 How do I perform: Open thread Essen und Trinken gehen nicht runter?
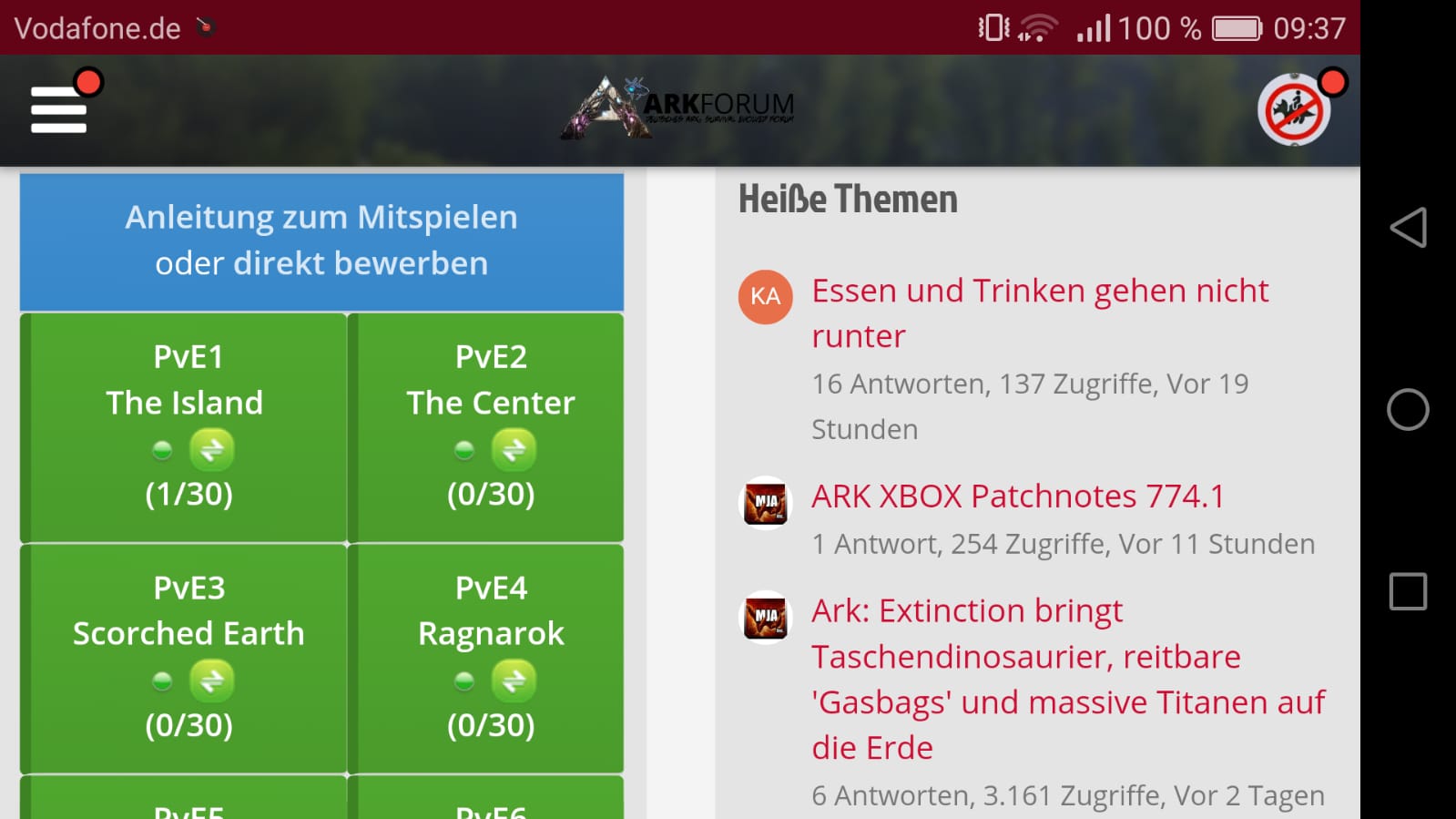coord(1040,313)
